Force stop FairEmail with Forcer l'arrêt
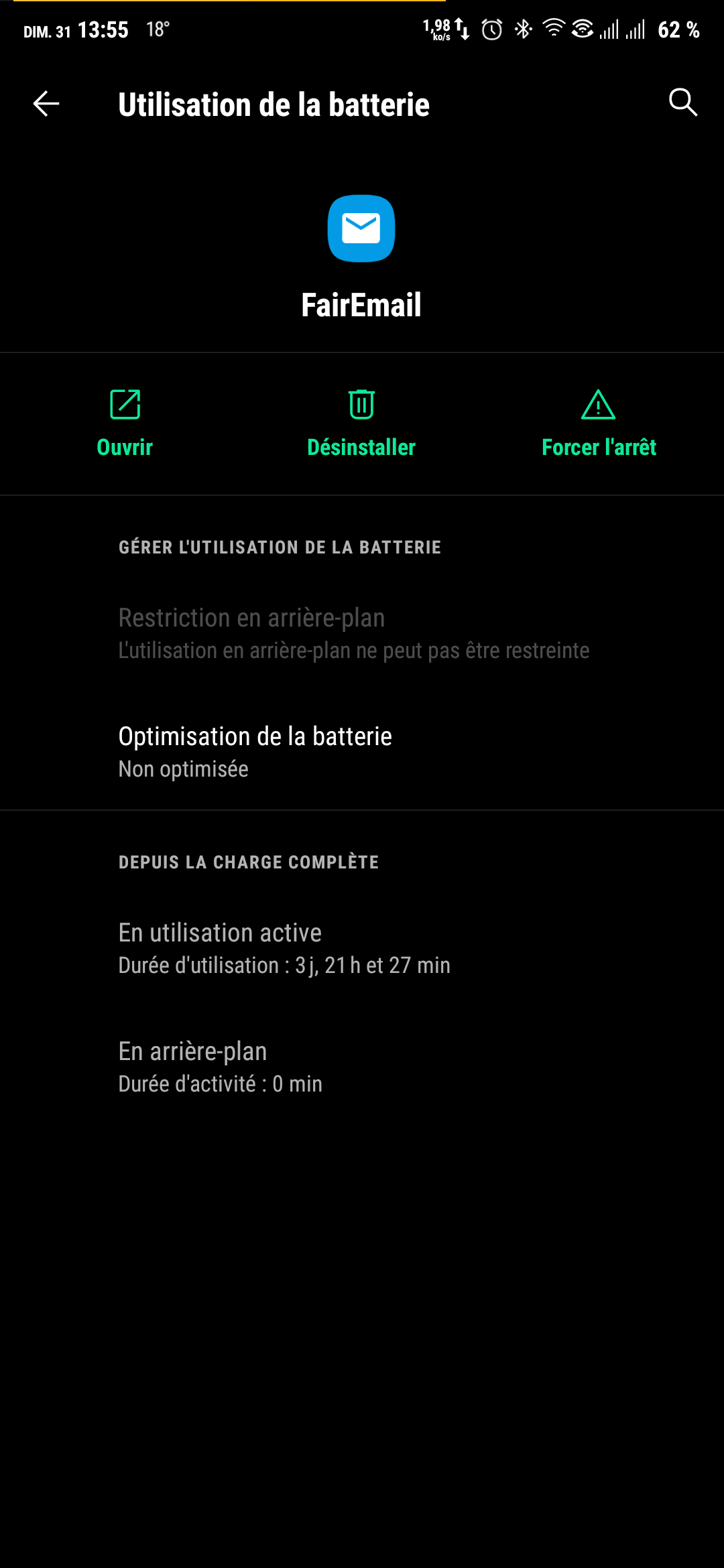The width and height of the screenshot is (724, 1568). (x=599, y=423)
